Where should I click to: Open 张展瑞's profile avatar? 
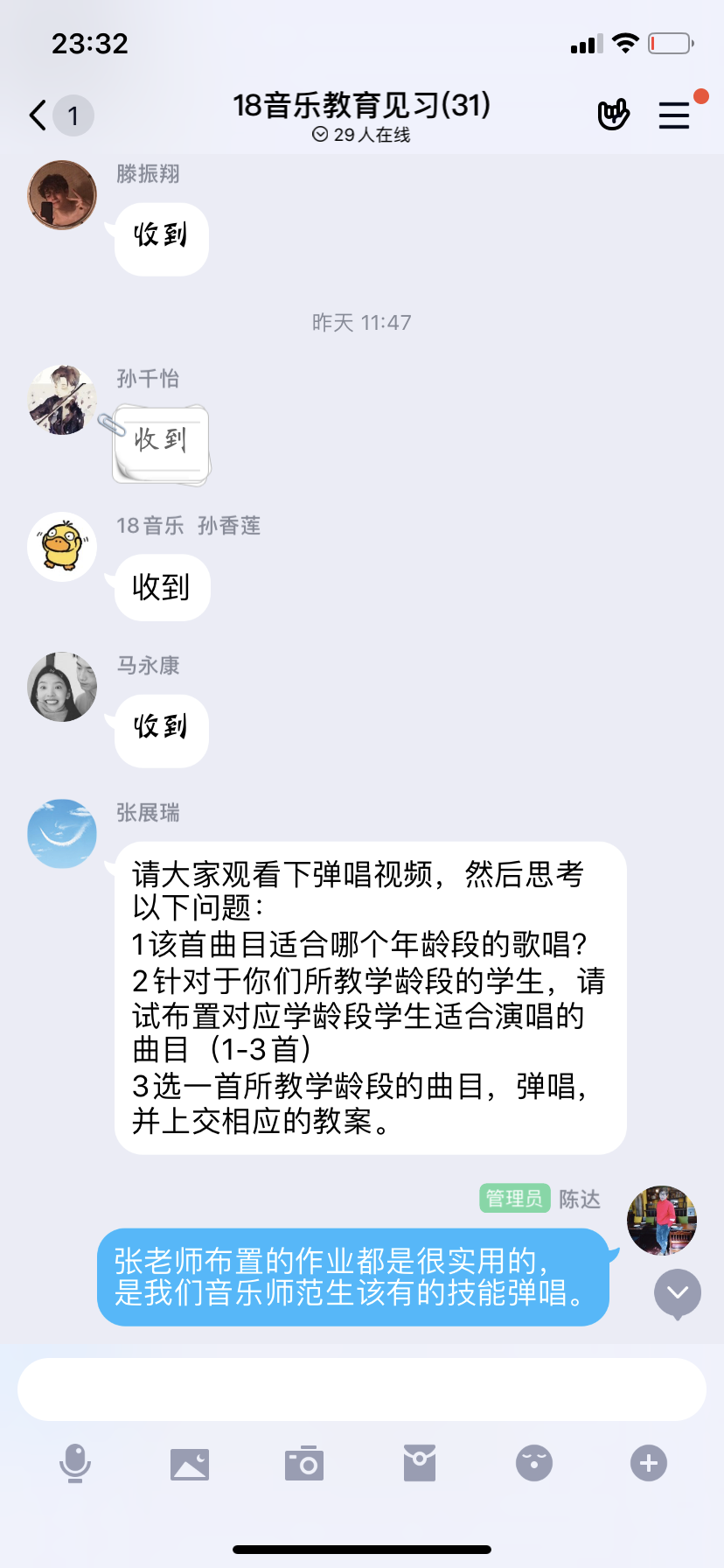pos(62,834)
